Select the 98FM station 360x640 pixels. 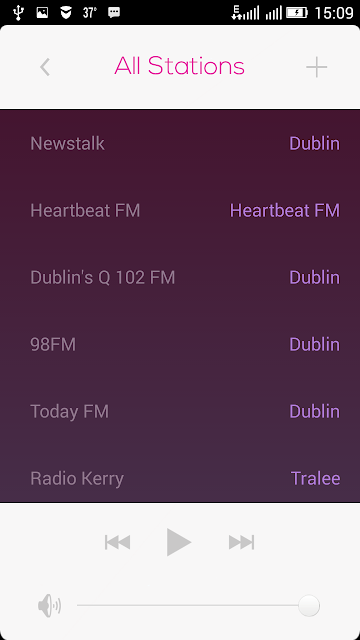[x=180, y=344]
